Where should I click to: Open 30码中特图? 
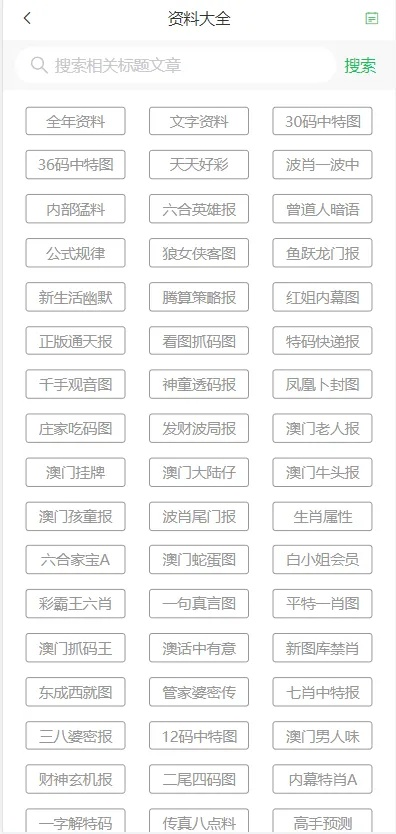pyautogui.click(x=323, y=121)
